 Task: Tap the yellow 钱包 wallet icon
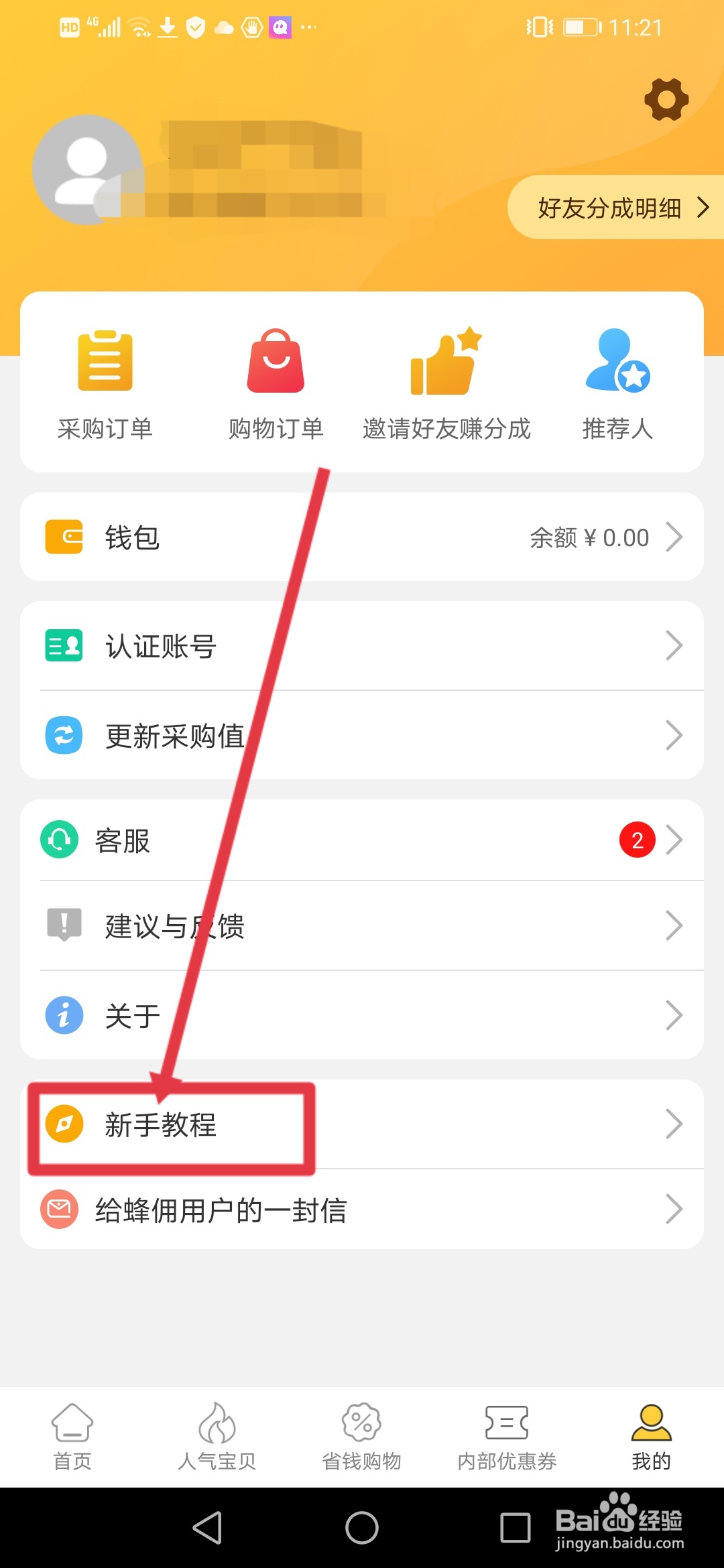point(64,536)
